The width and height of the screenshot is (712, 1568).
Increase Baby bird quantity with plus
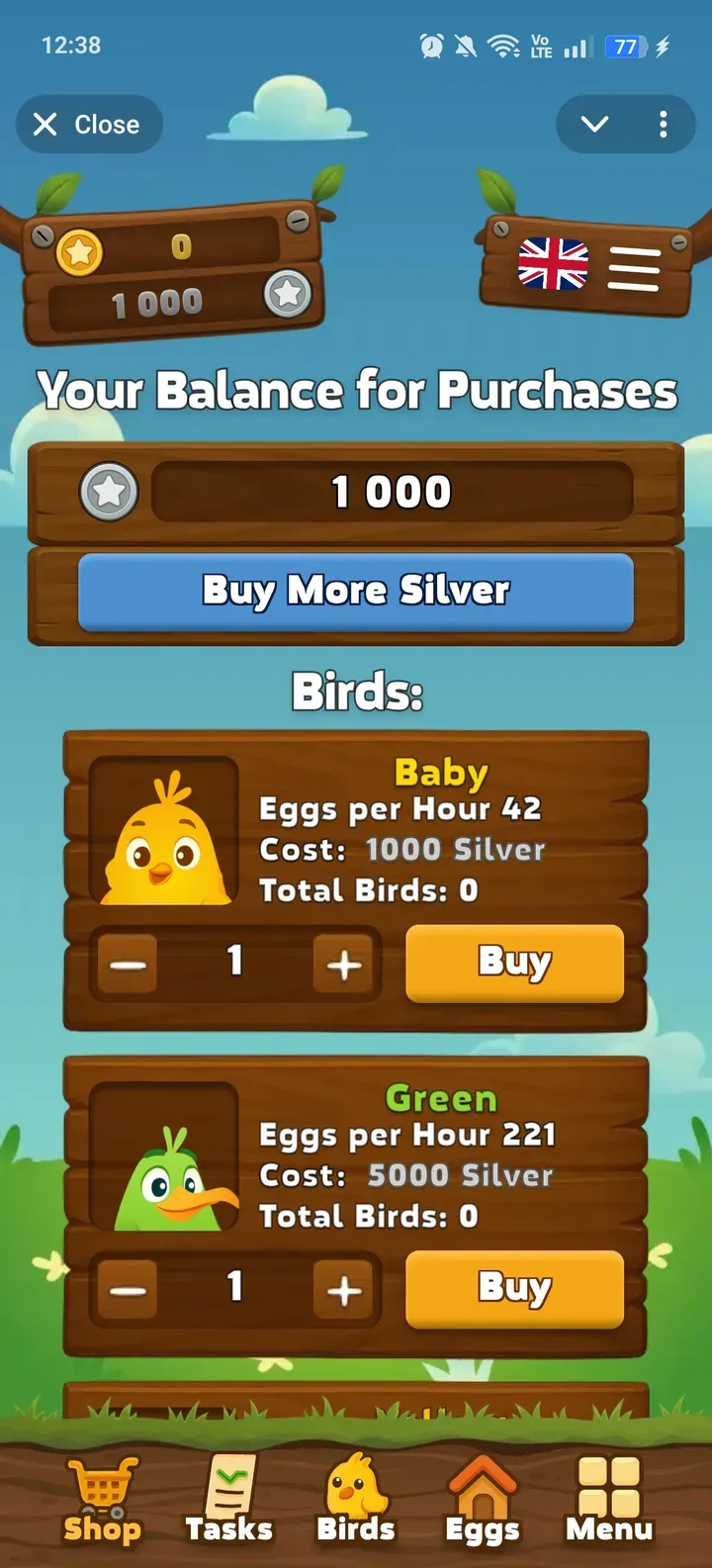coord(343,962)
